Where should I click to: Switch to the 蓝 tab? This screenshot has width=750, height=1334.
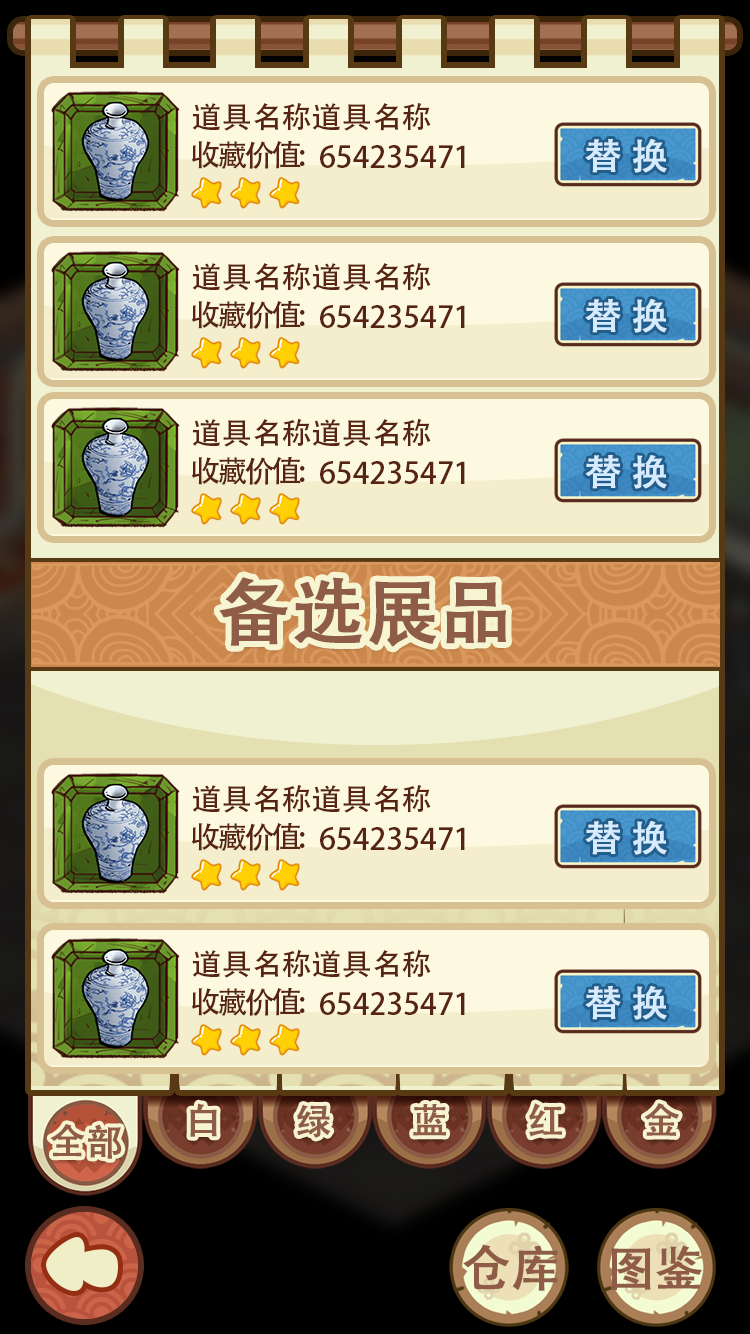[430, 1125]
